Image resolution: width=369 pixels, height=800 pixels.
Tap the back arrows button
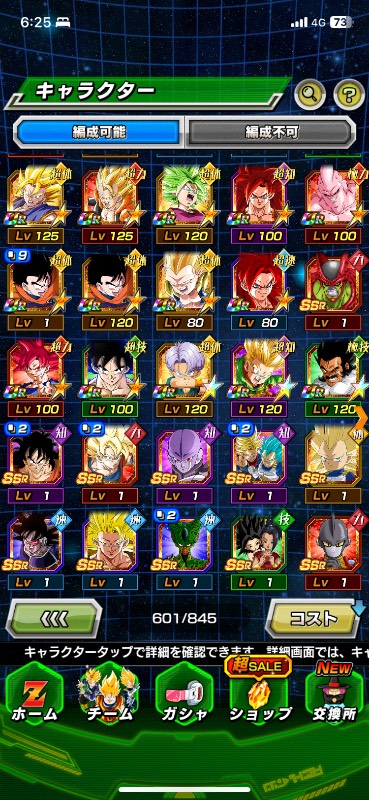click(53, 618)
